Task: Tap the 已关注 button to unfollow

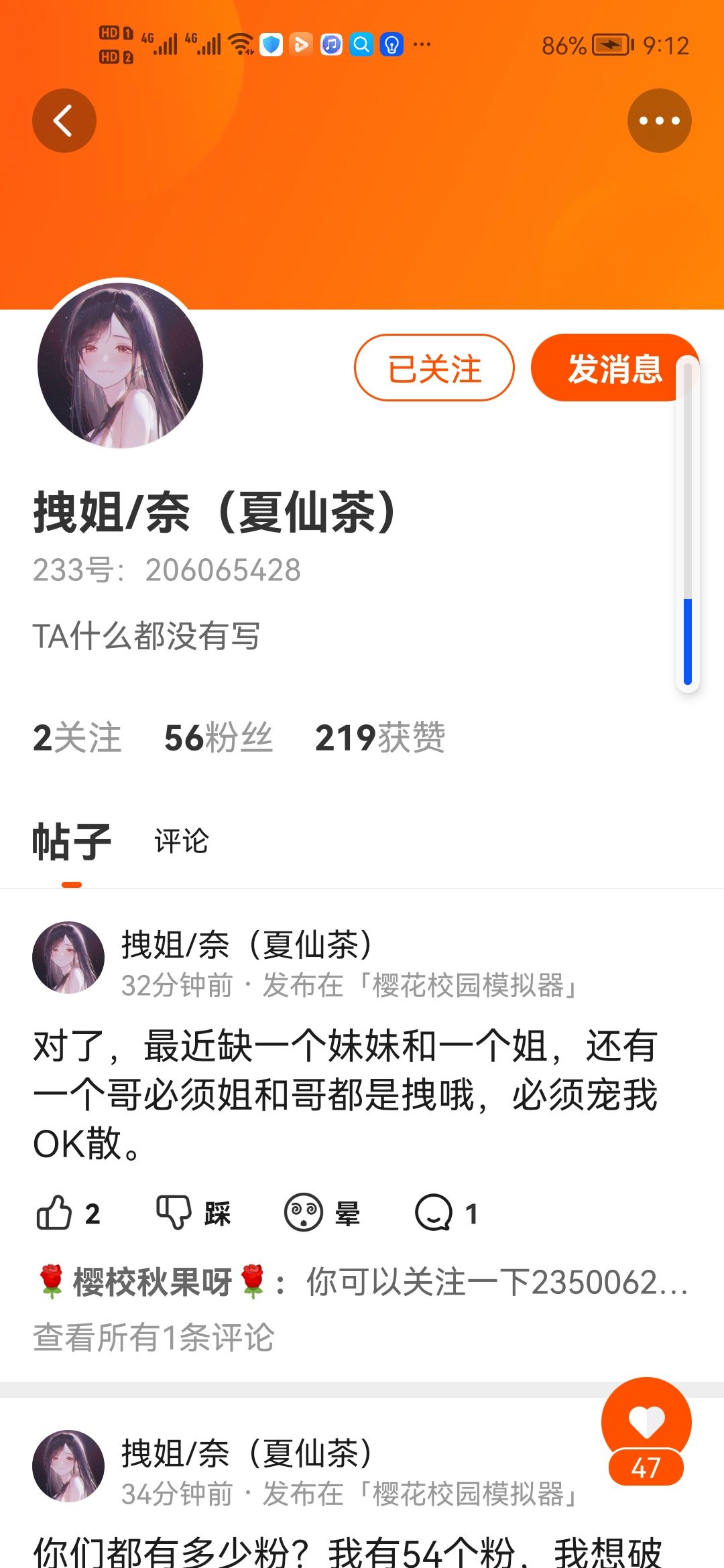Action: [x=434, y=368]
